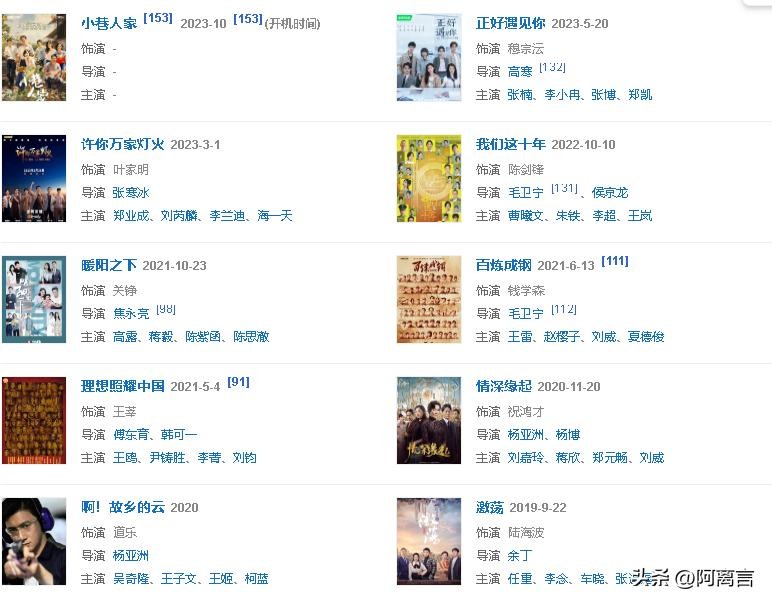Tap actress 刘嘉玲's name link
Viewport: 772px width, 605px height.
(x=526, y=458)
